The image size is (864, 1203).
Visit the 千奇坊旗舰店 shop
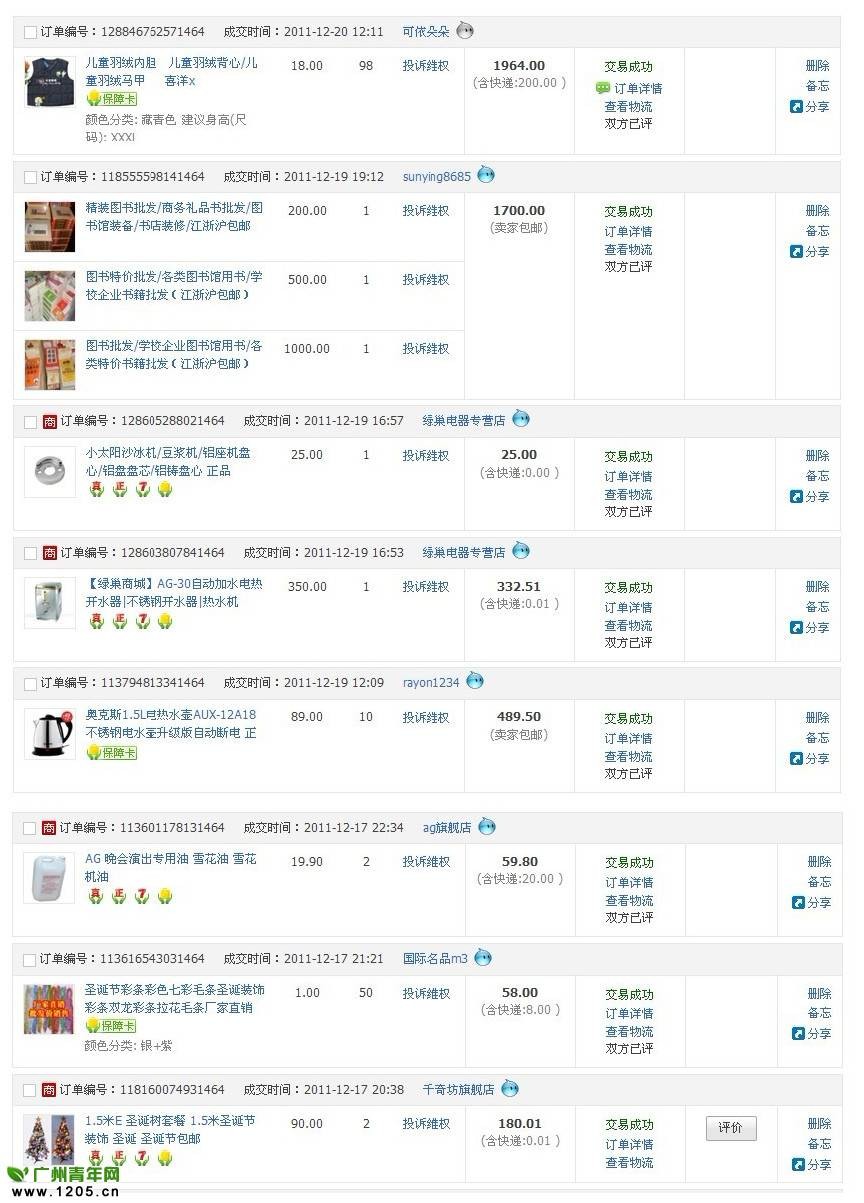tap(458, 1090)
